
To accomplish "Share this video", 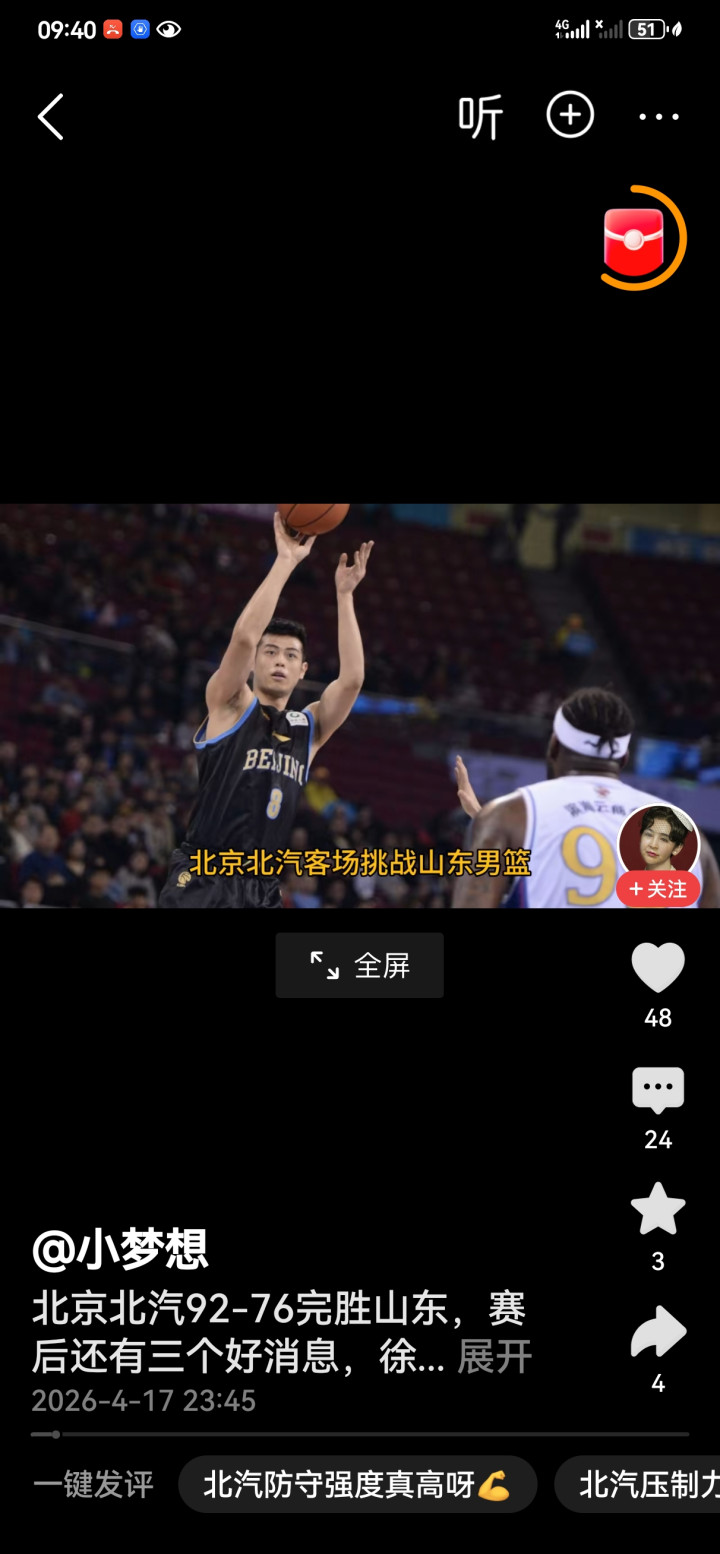I will coord(658,1333).
